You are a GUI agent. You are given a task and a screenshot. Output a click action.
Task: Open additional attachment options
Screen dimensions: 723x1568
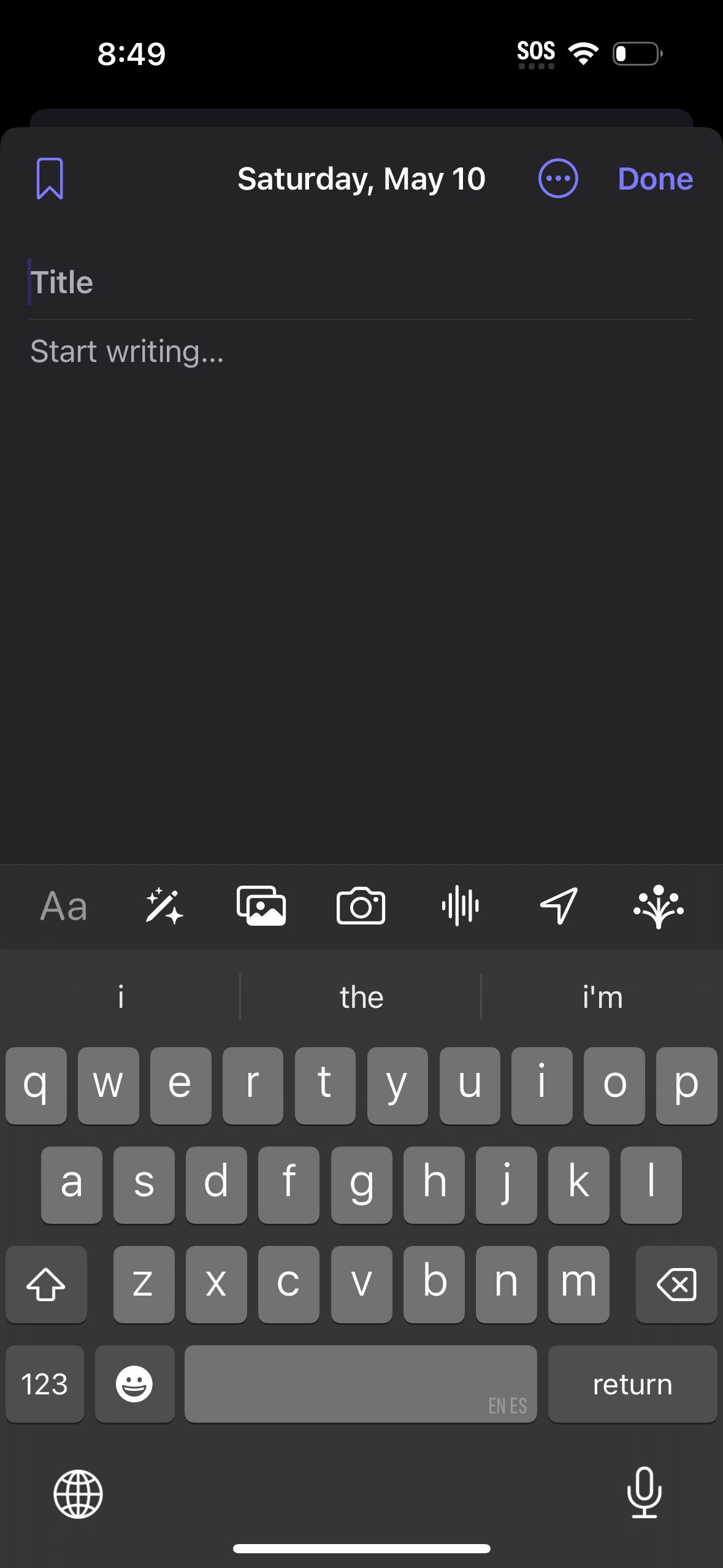coord(657,907)
